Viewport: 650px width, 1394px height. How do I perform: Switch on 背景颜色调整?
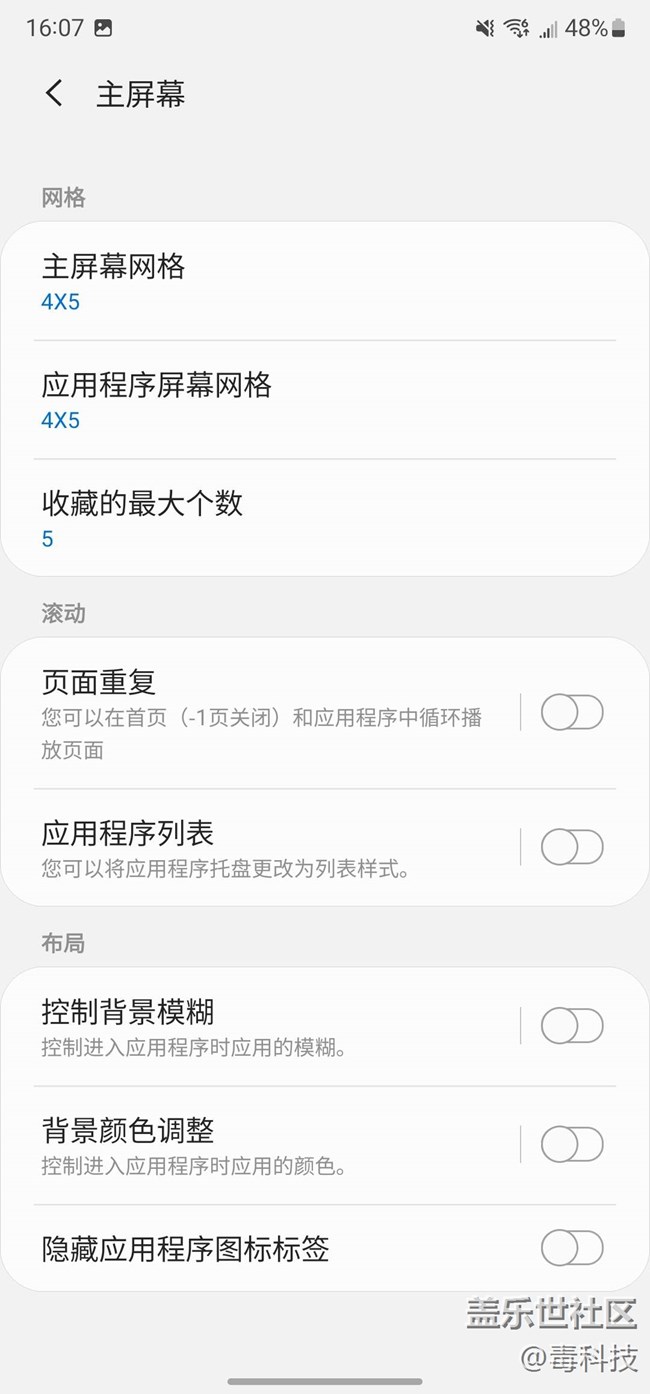572,1144
